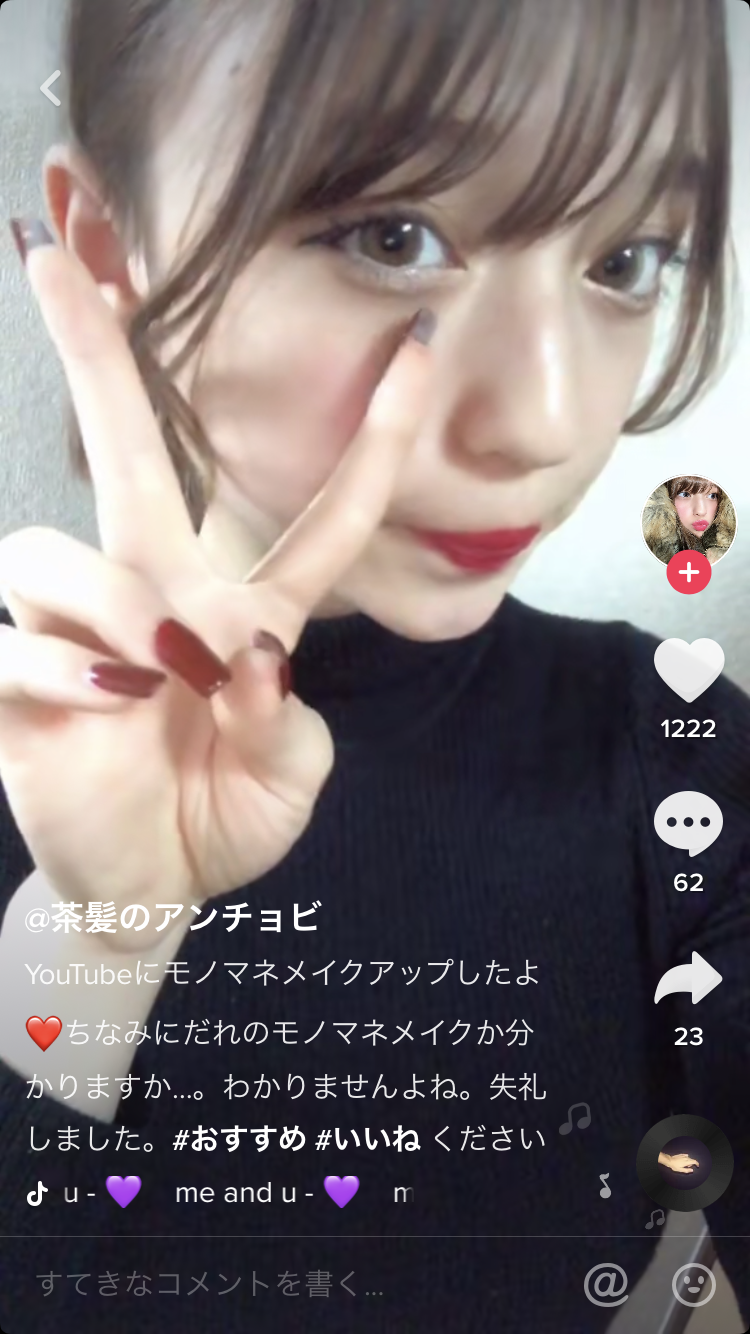This screenshot has width=750, height=1334.
Task: Mention someone with the @ icon
Action: (606, 1284)
